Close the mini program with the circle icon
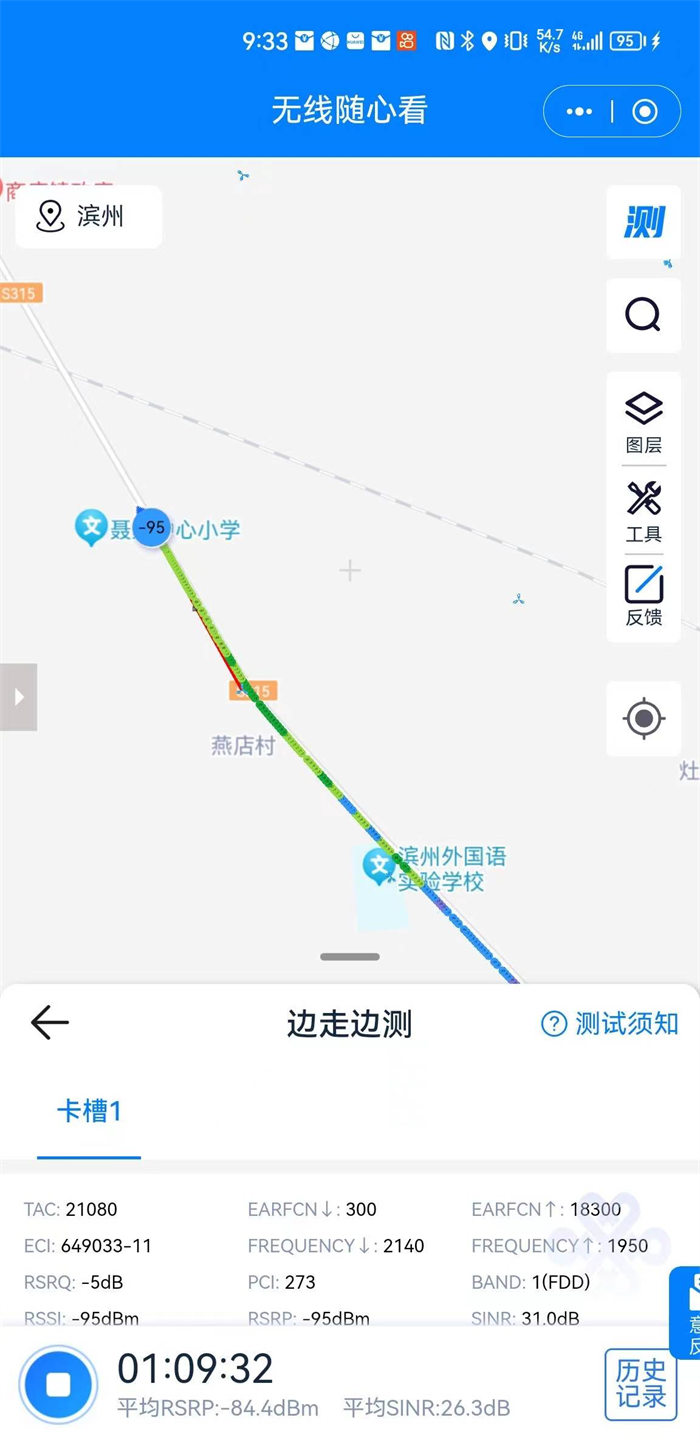This screenshot has height=1443, width=700. tap(645, 111)
